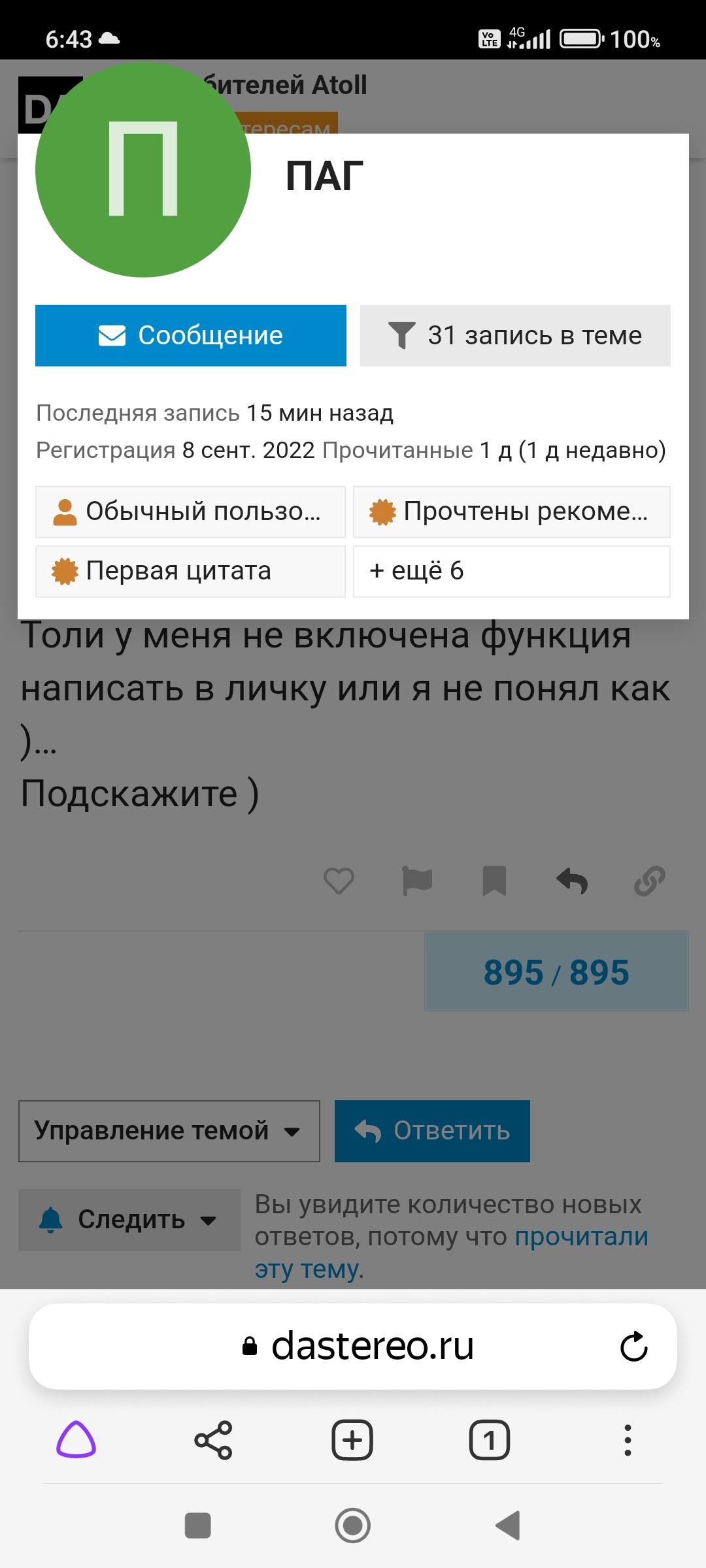The height and width of the screenshot is (1568, 706).
Task: Open the browser three-dot menu
Action: pyautogui.click(x=628, y=1440)
